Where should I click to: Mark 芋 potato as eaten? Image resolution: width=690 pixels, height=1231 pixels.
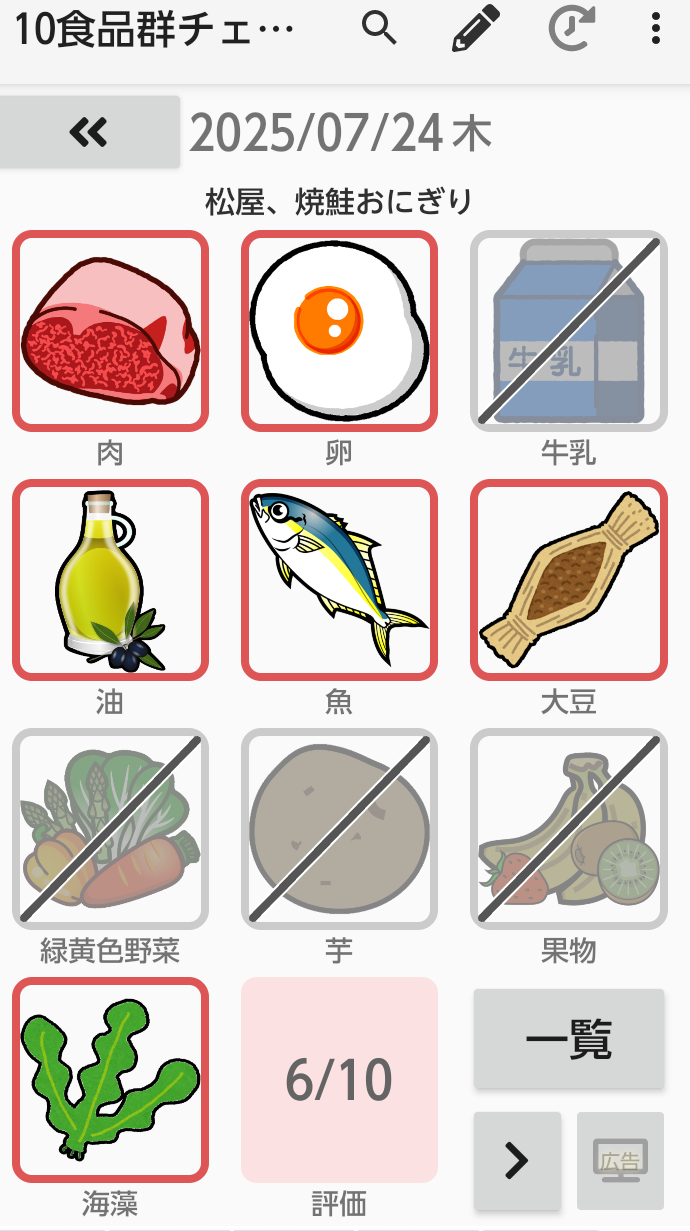[x=339, y=829]
